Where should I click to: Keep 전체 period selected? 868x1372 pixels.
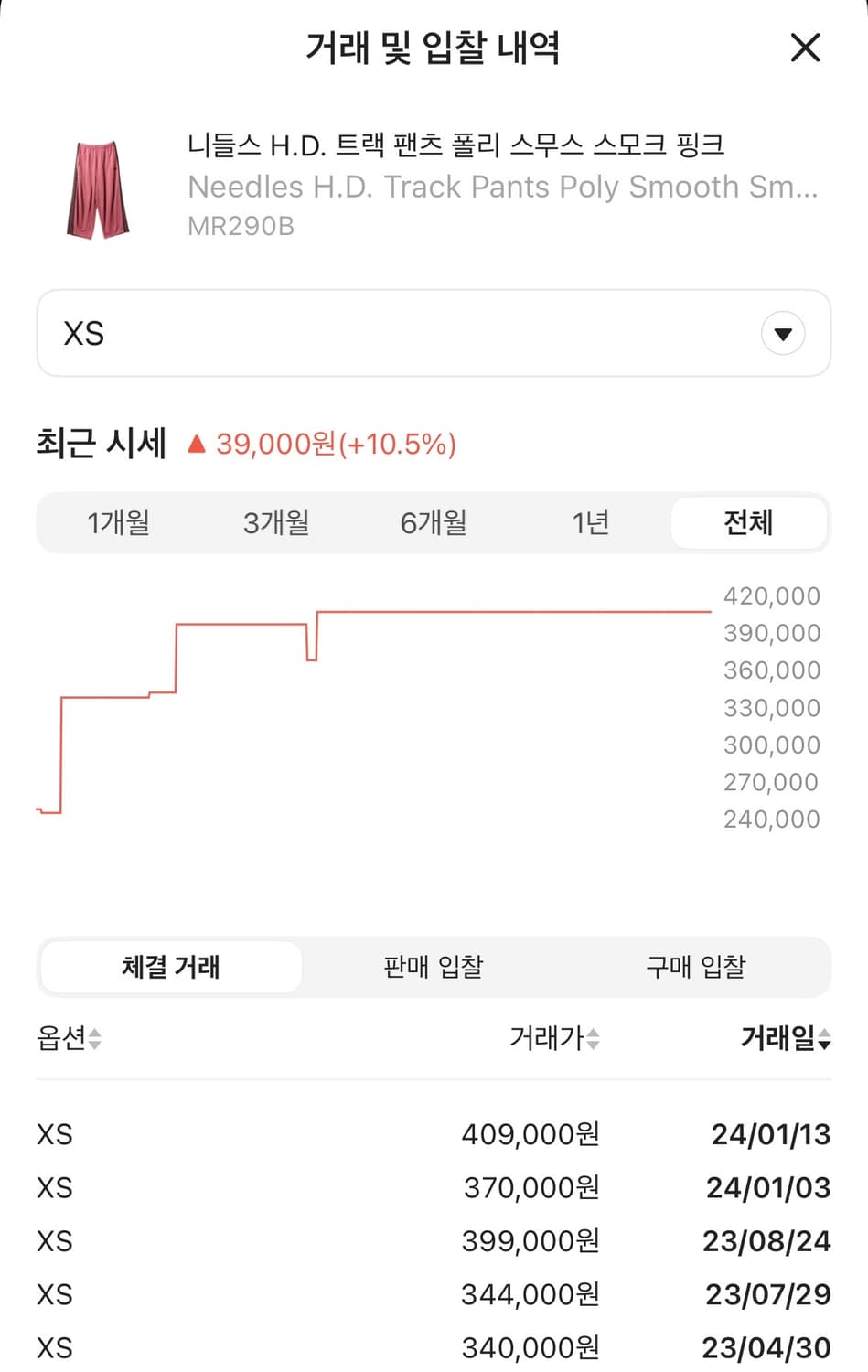[x=748, y=522]
